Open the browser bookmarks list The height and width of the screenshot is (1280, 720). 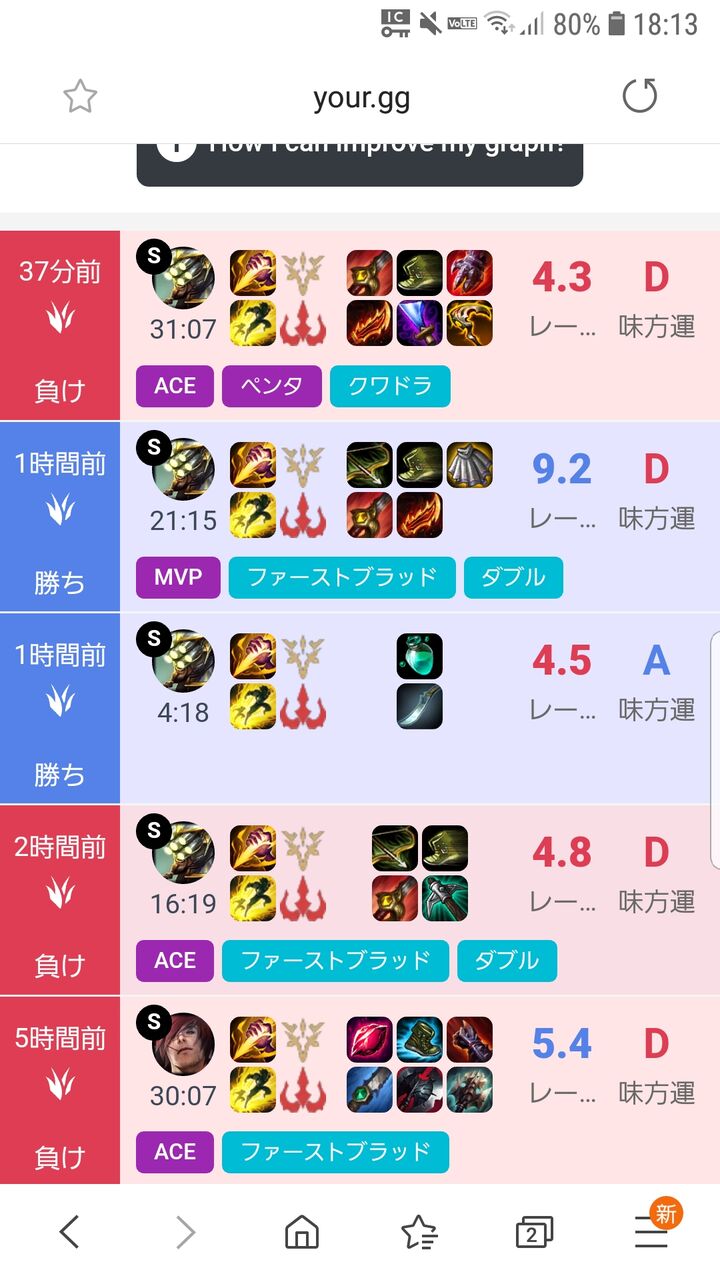(419, 1232)
